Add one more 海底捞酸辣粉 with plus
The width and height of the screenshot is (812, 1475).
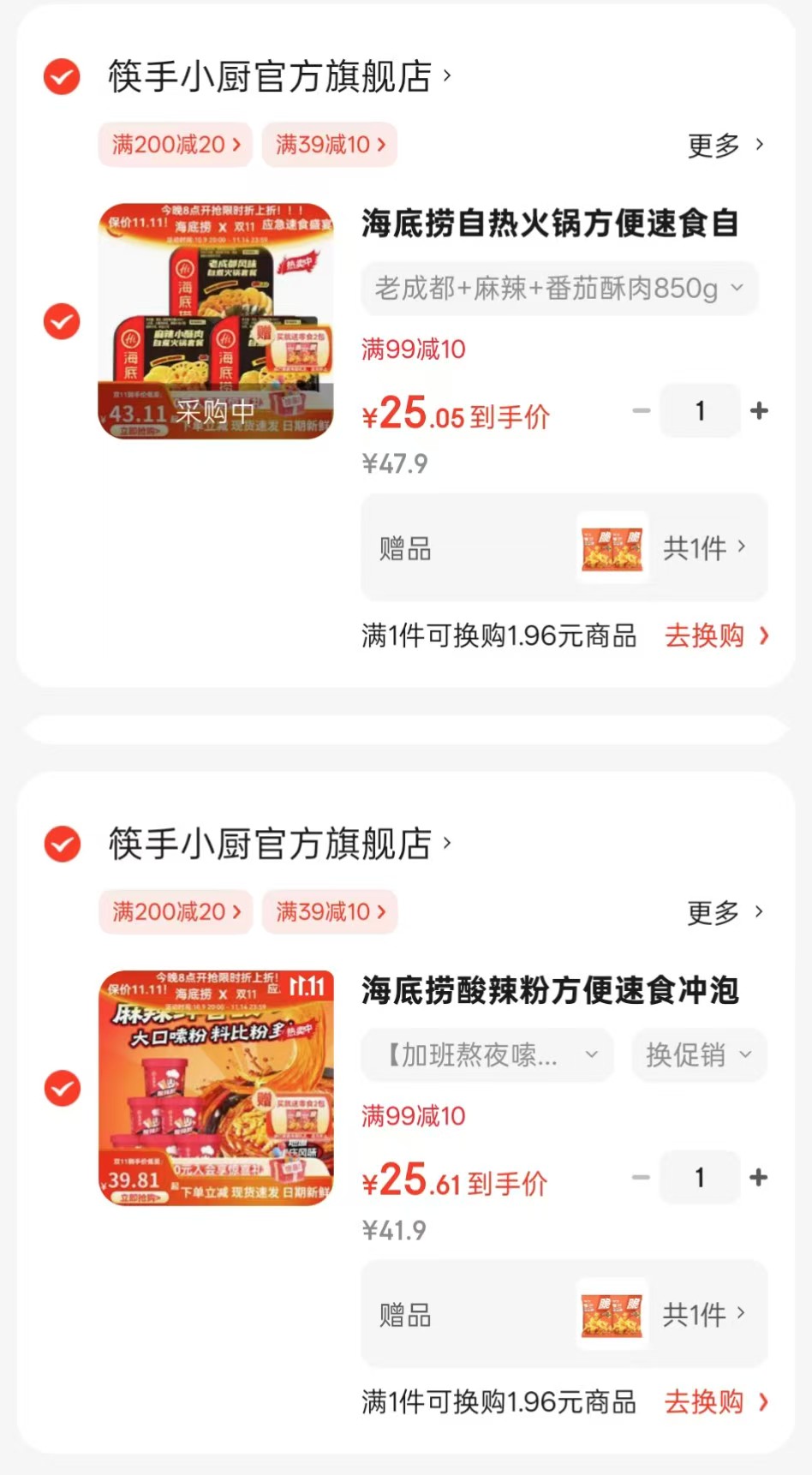[758, 1178]
